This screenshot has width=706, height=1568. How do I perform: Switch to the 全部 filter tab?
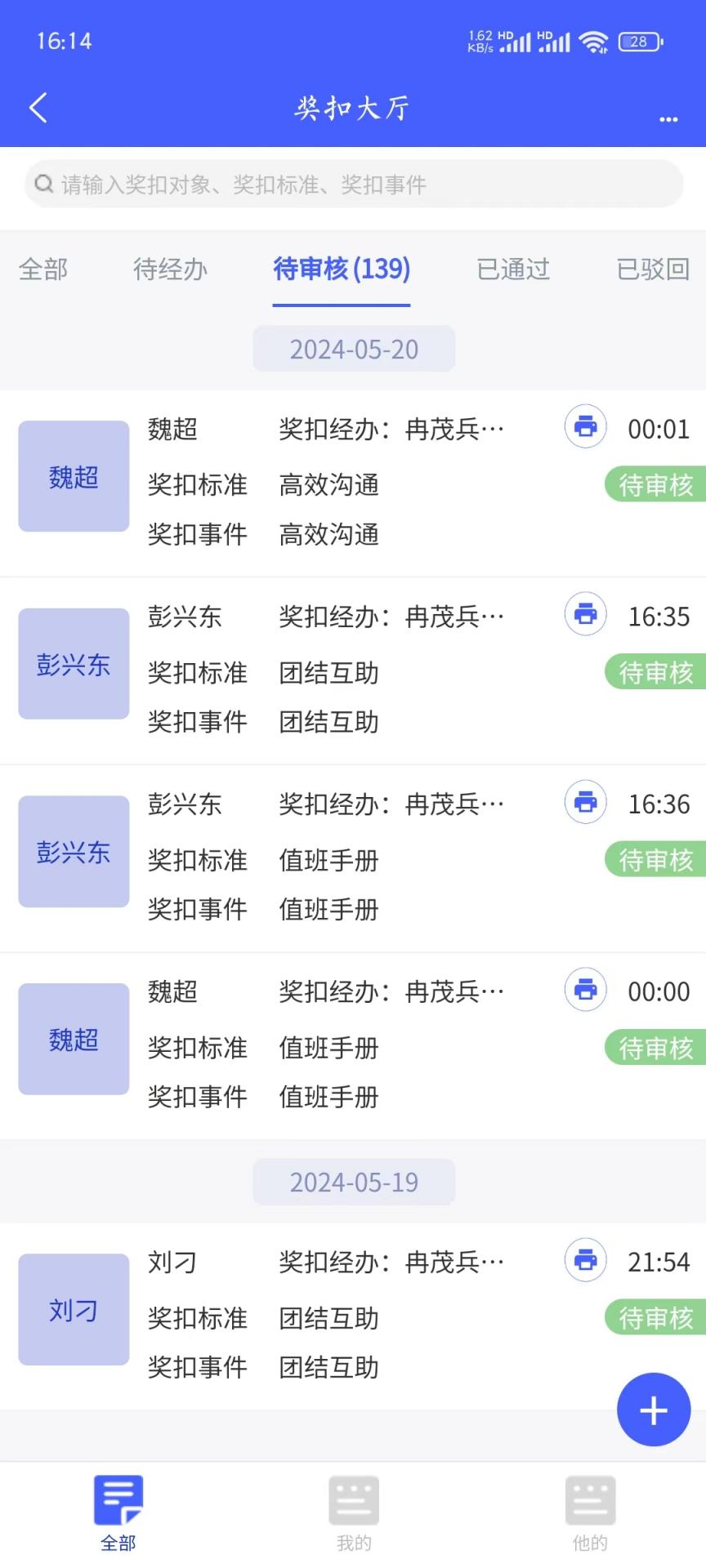coord(42,269)
